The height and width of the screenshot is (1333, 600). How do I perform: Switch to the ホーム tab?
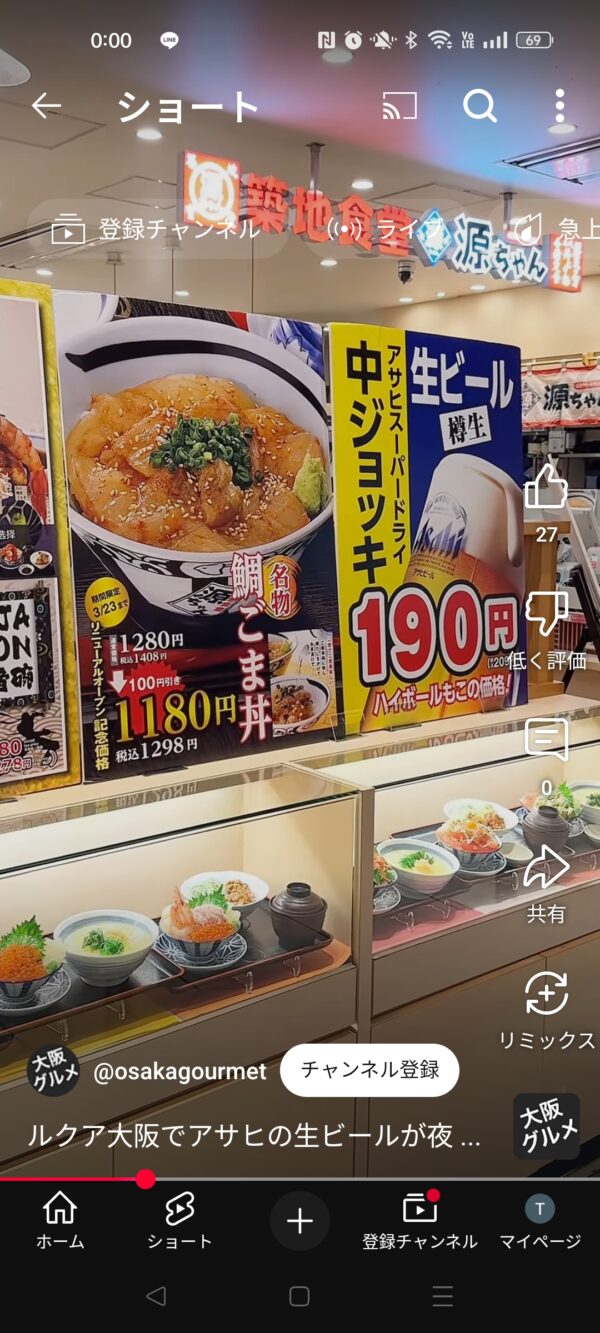(x=60, y=1220)
